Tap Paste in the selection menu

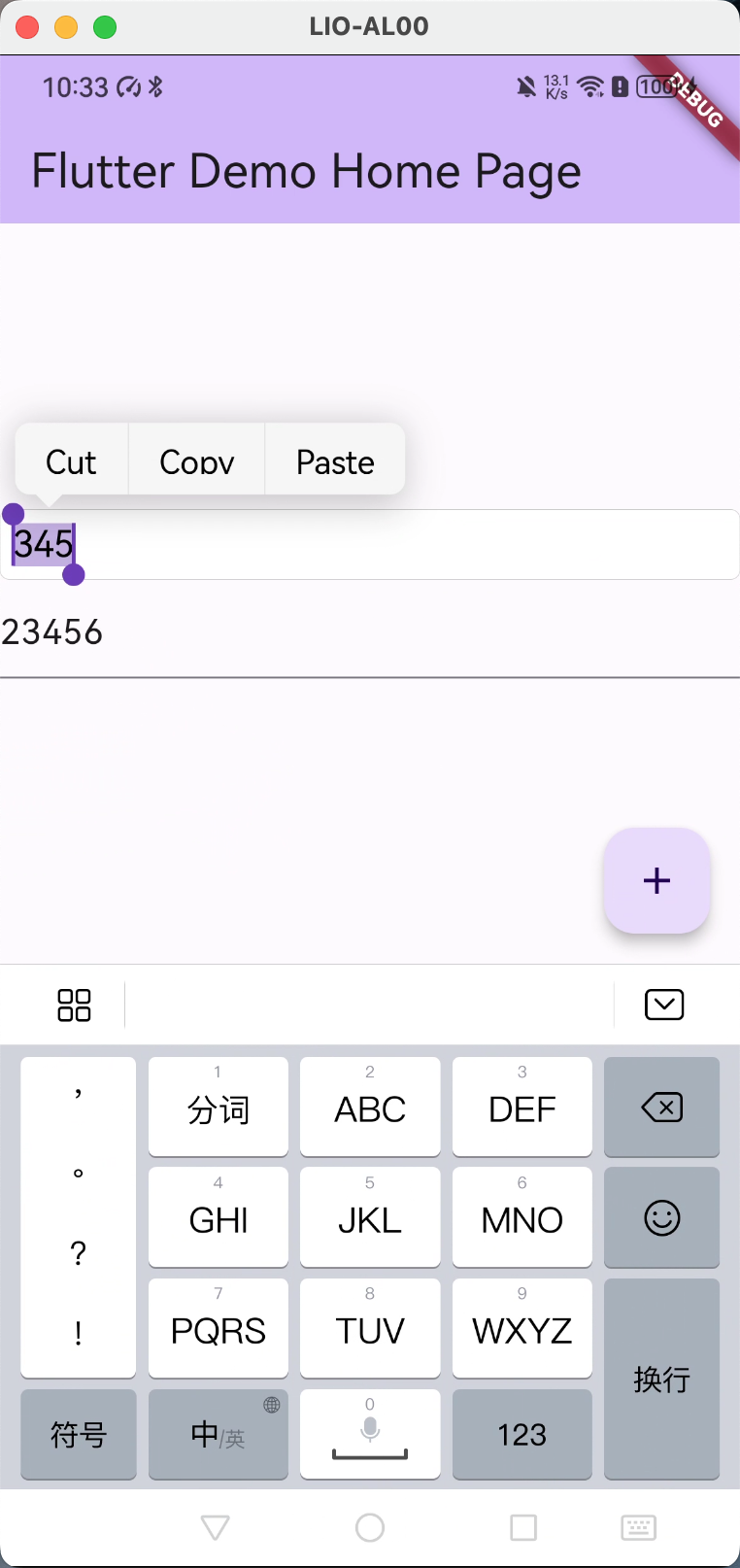tap(334, 461)
